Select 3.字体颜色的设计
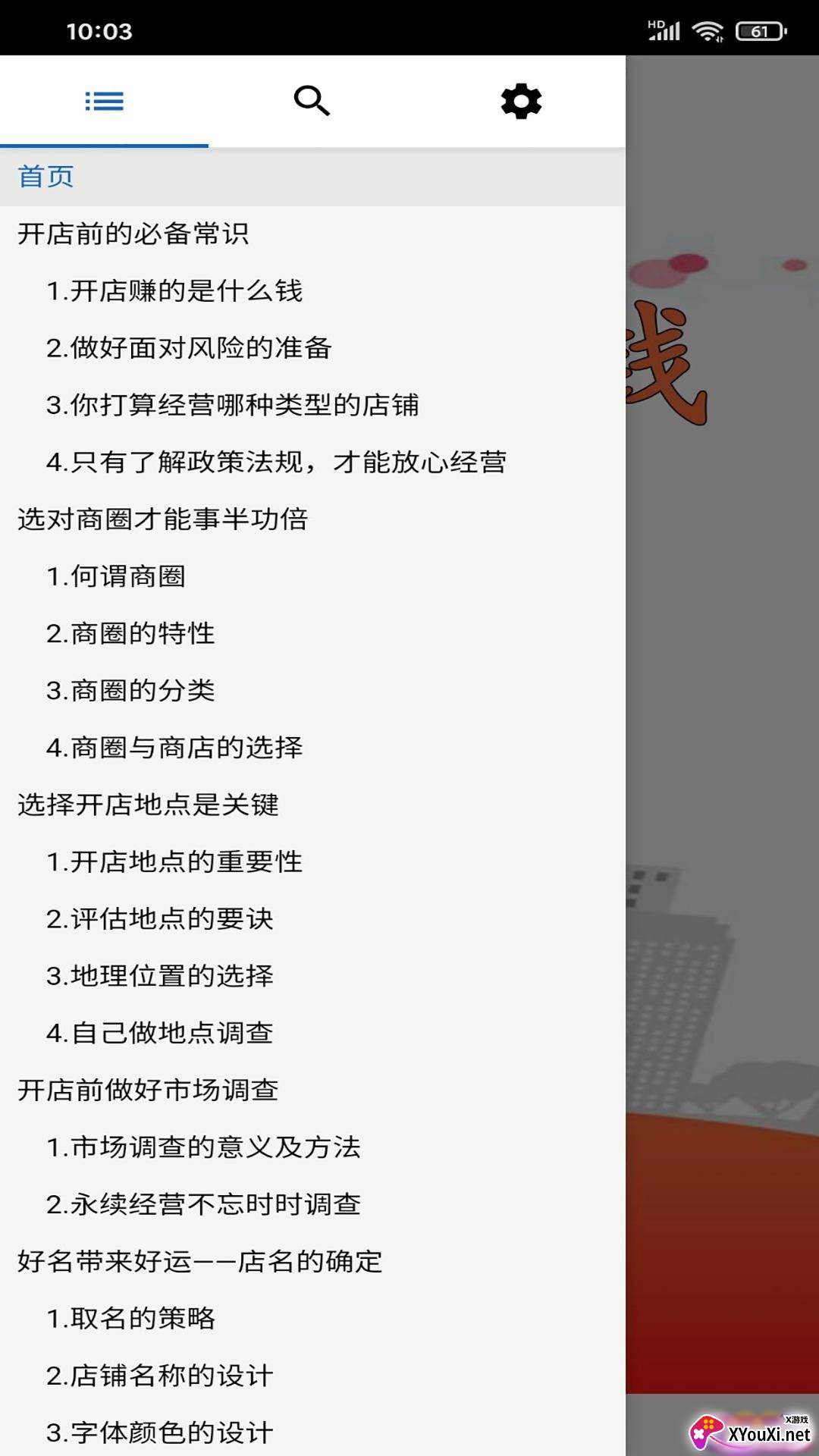The height and width of the screenshot is (1456, 819). 159,1432
